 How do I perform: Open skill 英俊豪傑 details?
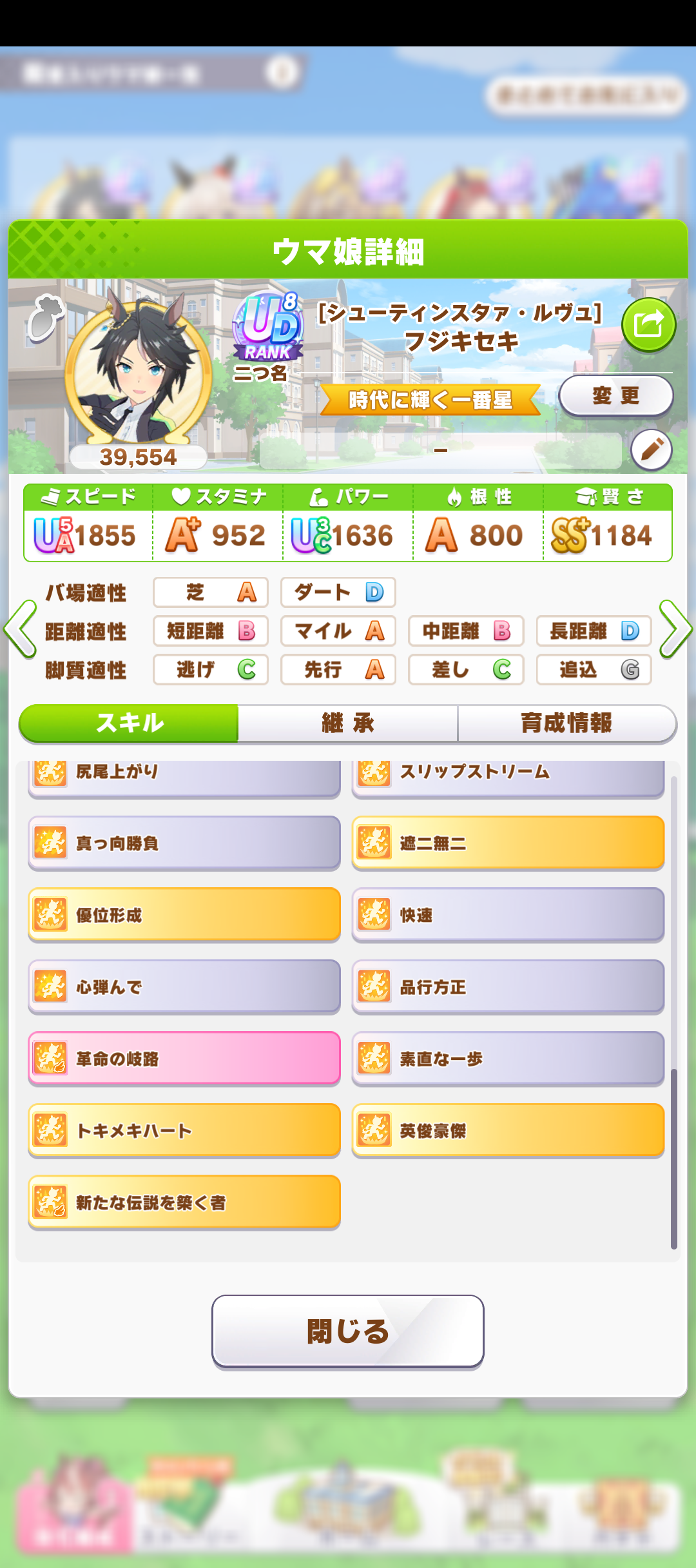click(x=508, y=1130)
